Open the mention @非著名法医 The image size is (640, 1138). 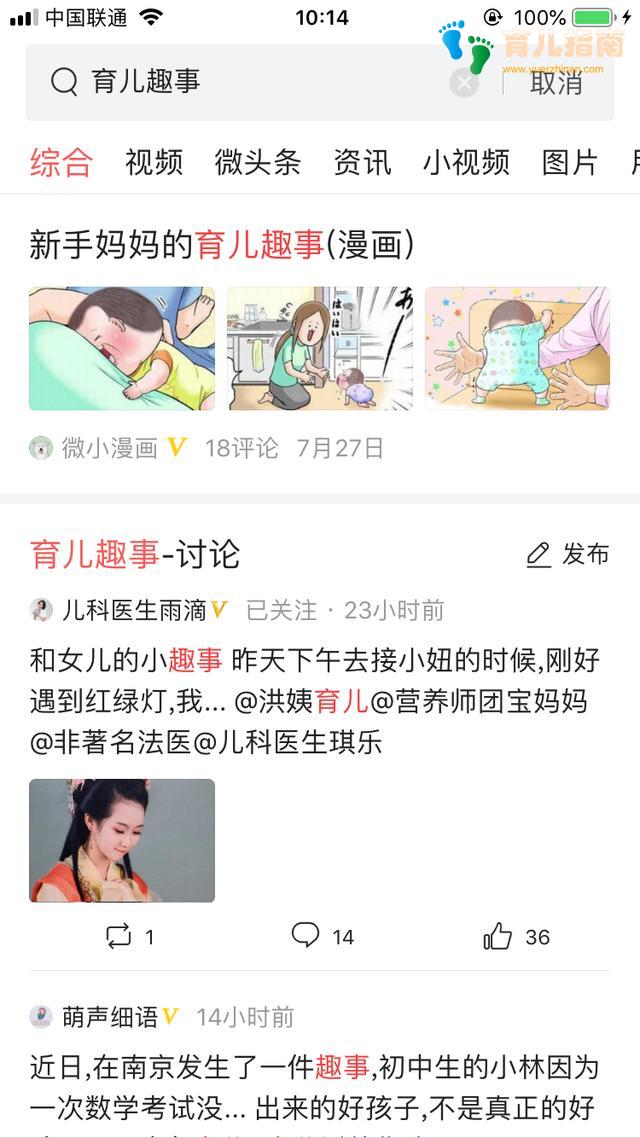pyautogui.click(x=108, y=743)
